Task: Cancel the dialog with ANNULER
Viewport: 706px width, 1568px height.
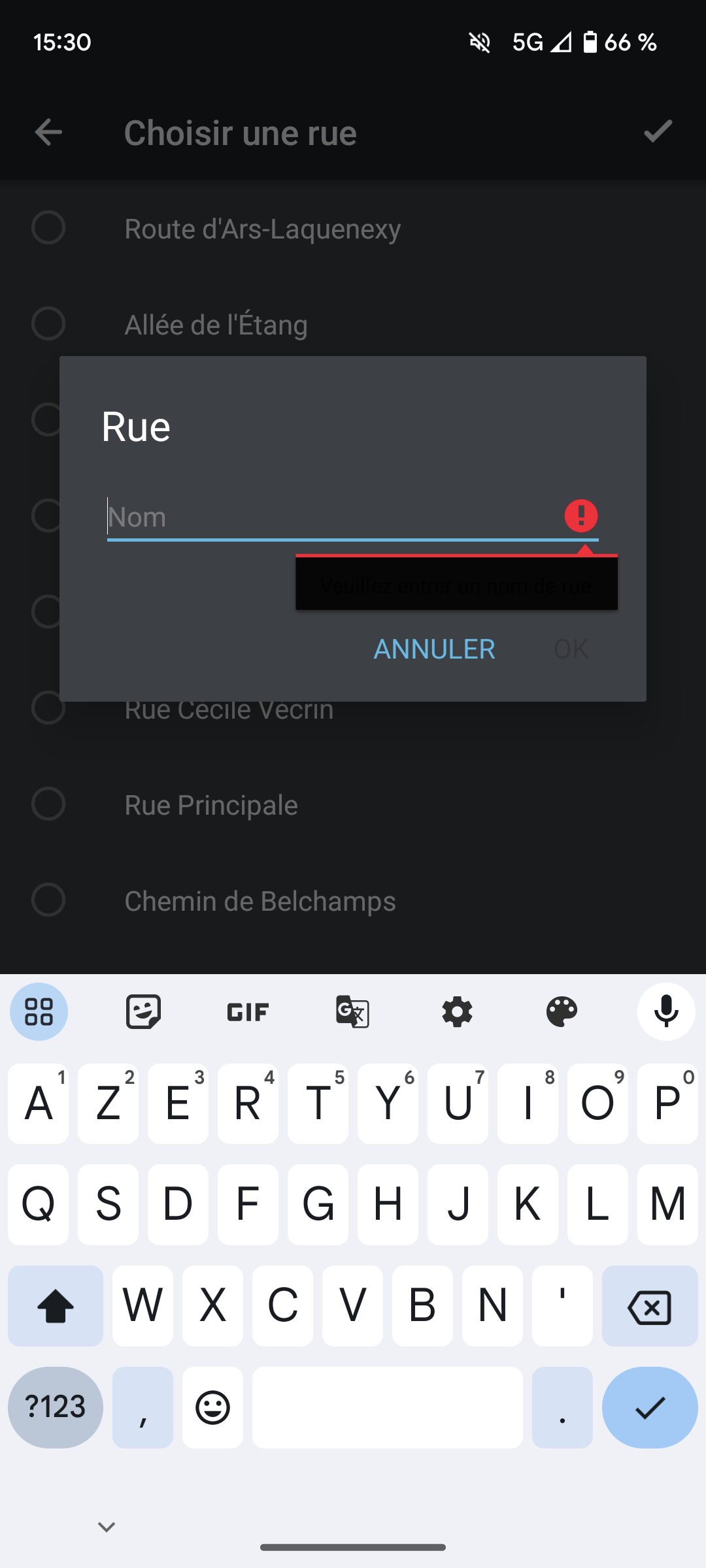Action: point(434,649)
